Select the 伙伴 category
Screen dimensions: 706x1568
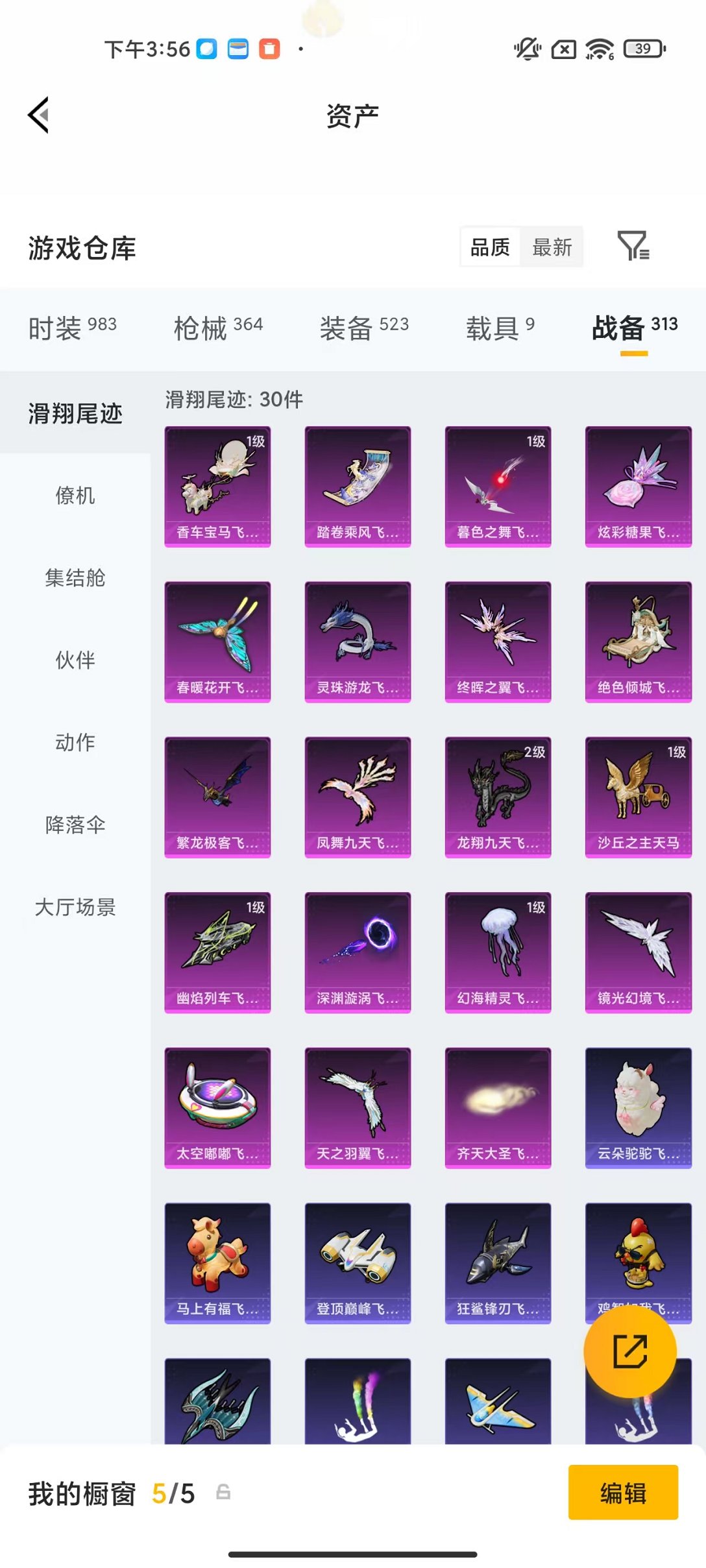click(x=75, y=660)
